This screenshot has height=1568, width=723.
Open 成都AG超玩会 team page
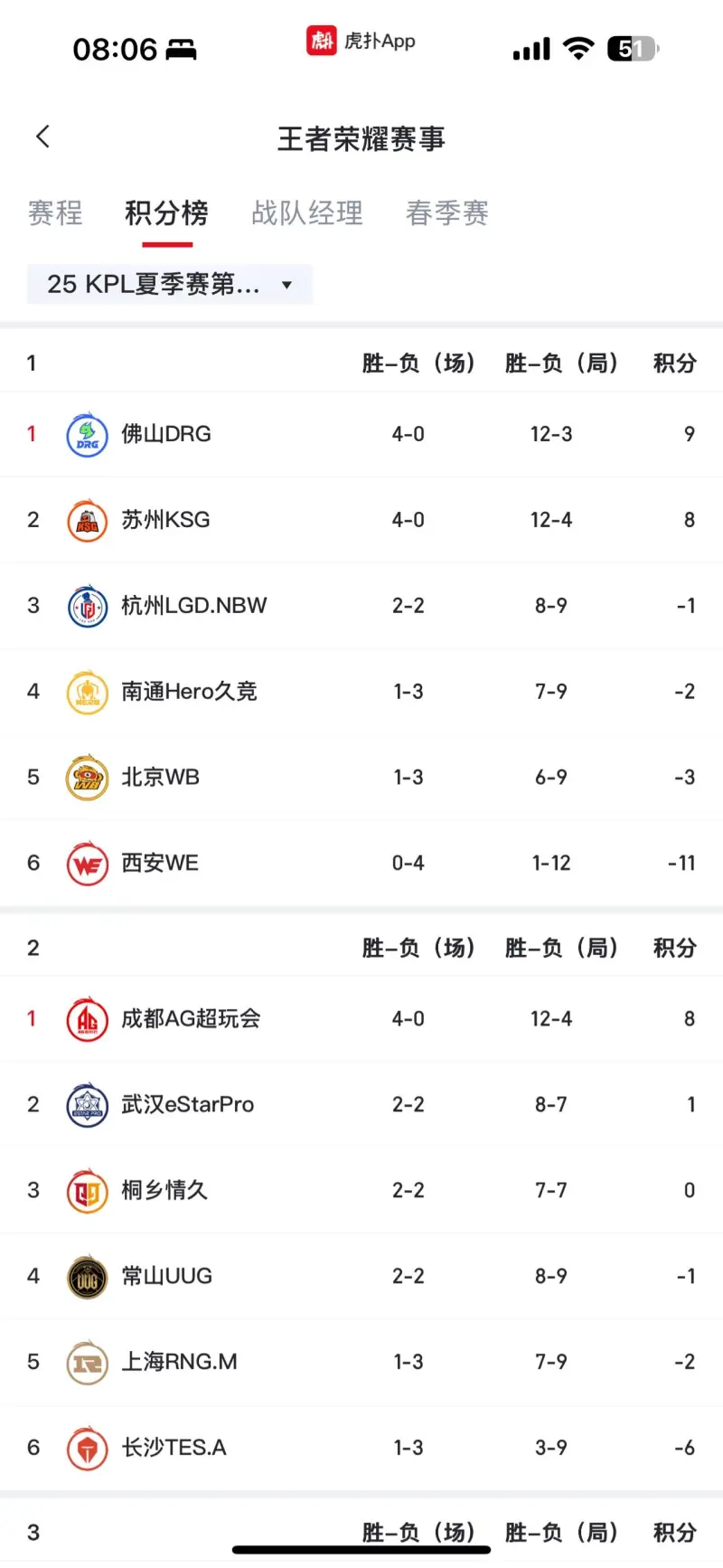coord(361,1019)
